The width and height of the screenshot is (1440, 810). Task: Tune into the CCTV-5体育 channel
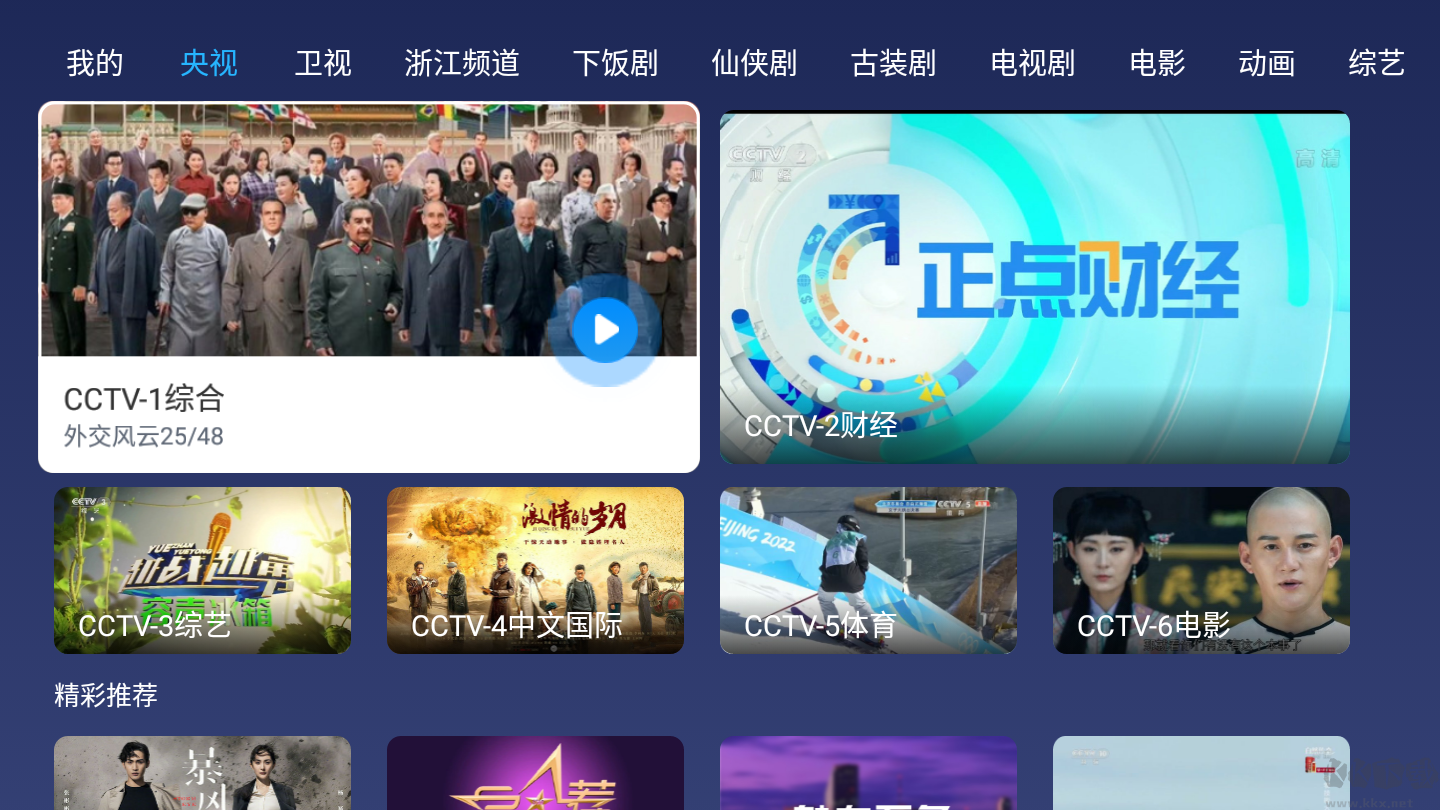pos(868,570)
